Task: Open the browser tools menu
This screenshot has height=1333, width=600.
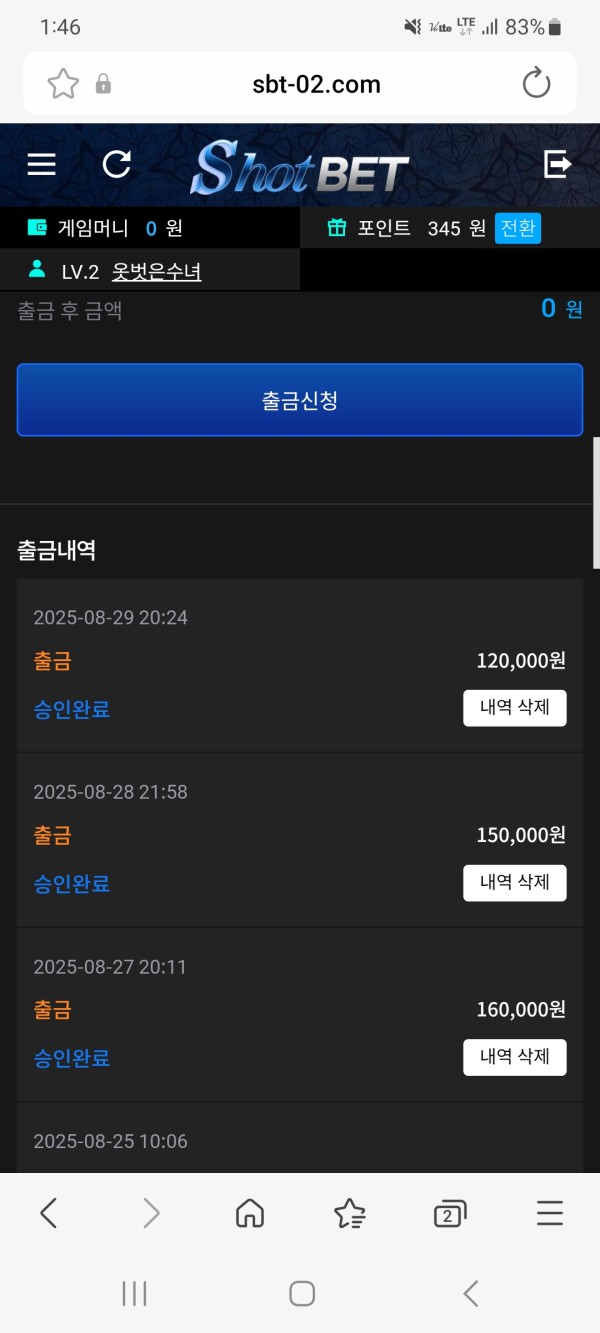Action: [550, 1214]
